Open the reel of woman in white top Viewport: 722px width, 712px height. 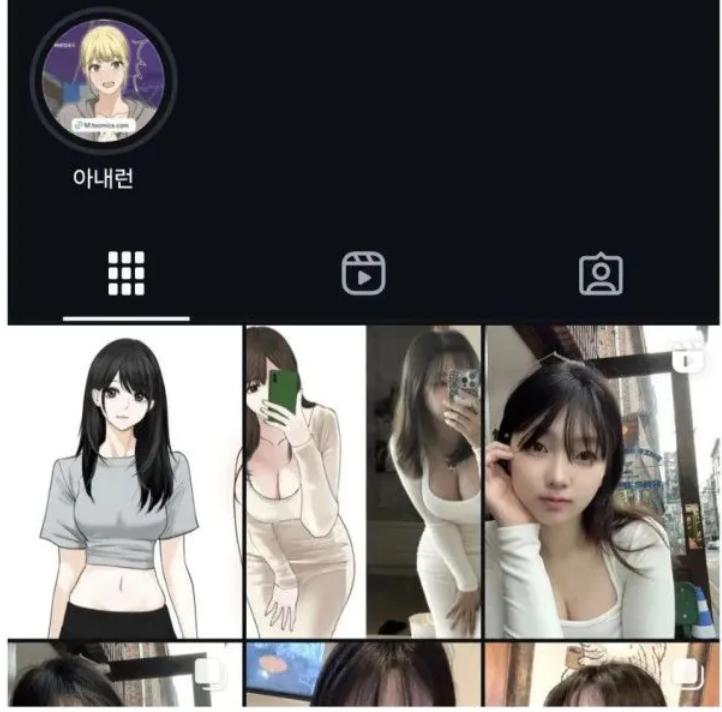(x=602, y=481)
